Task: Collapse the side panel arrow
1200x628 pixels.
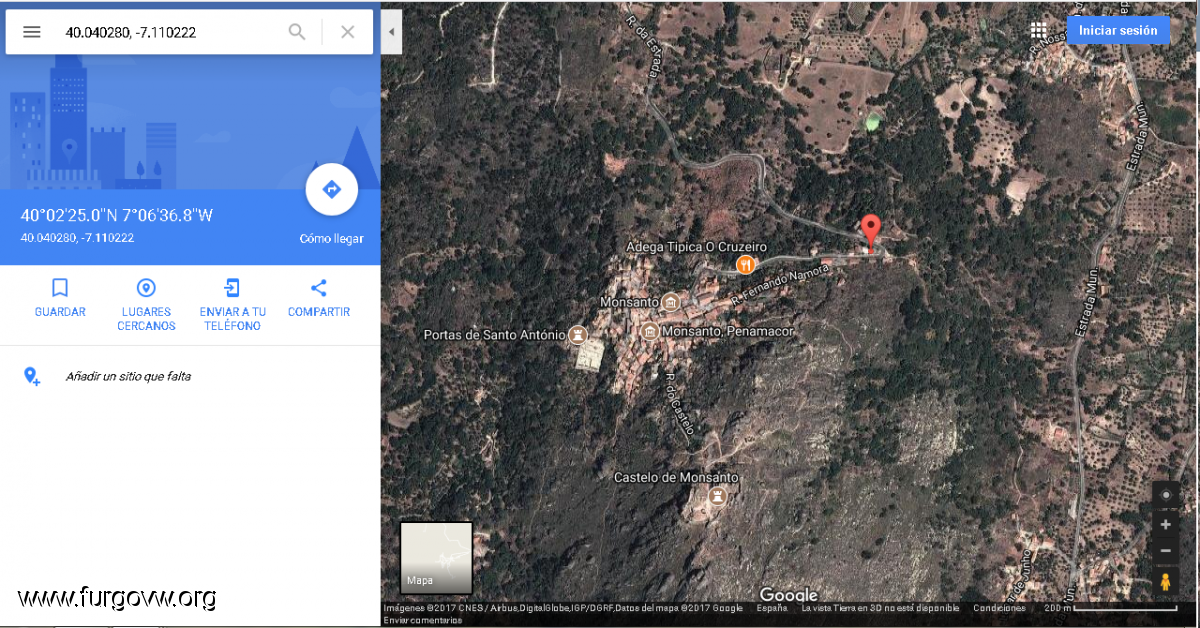Action: click(x=391, y=32)
